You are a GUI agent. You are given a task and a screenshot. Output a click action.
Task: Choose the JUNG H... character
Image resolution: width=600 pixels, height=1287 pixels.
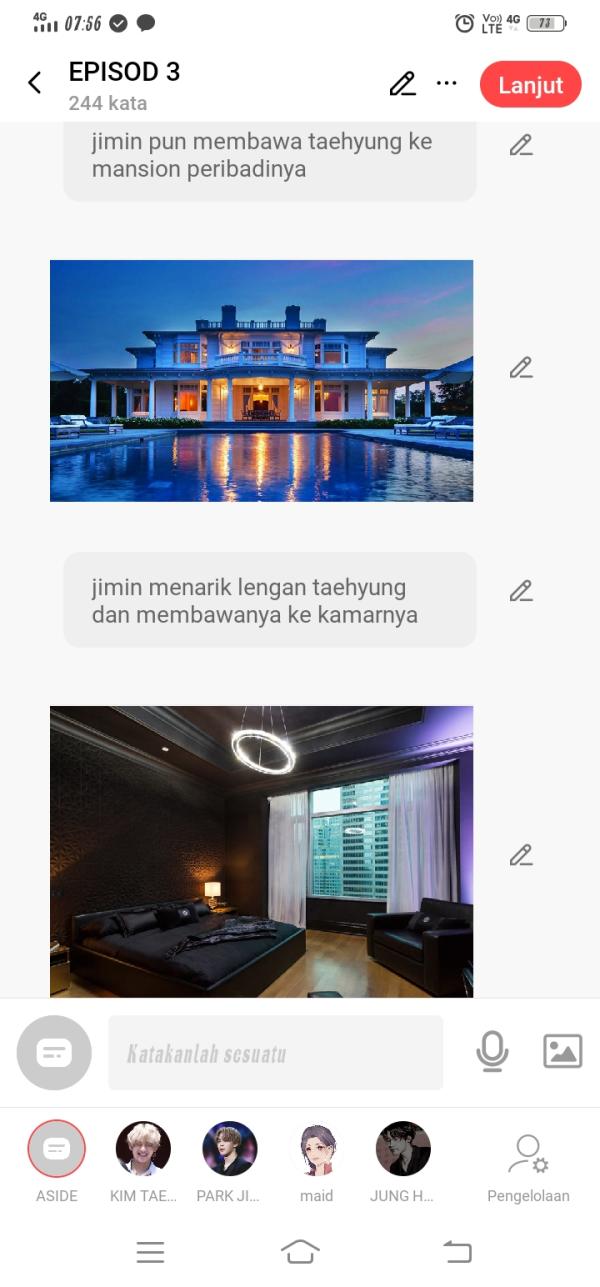pos(403,1149)
